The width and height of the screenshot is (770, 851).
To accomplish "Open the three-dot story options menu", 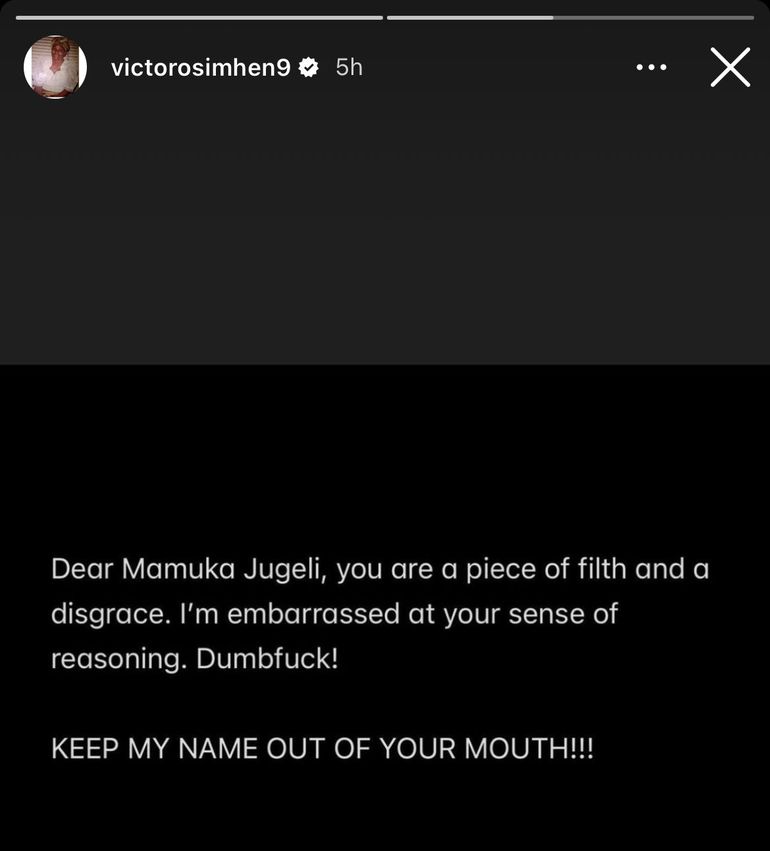I will point(651,67).
